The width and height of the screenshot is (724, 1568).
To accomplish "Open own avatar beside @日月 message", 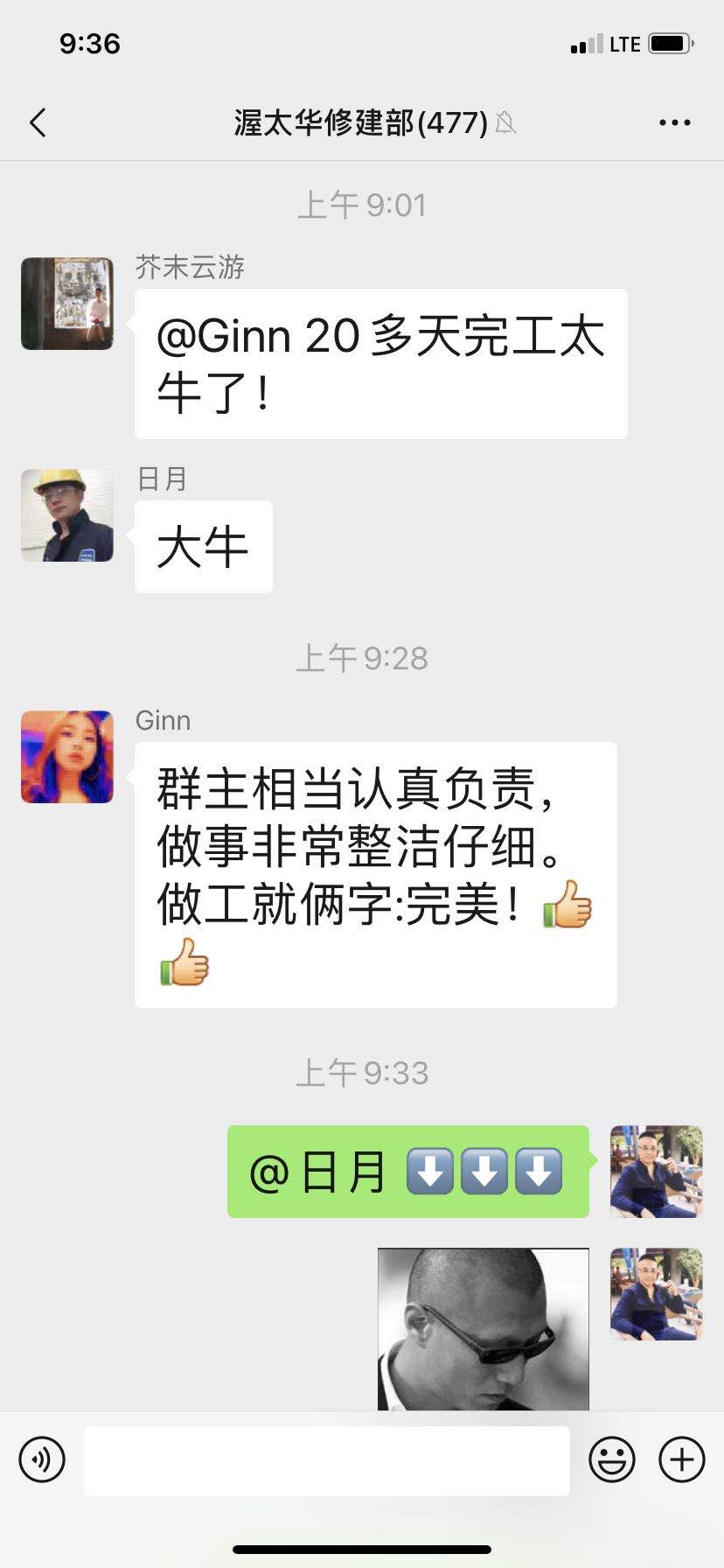I will coord(656,1172).
